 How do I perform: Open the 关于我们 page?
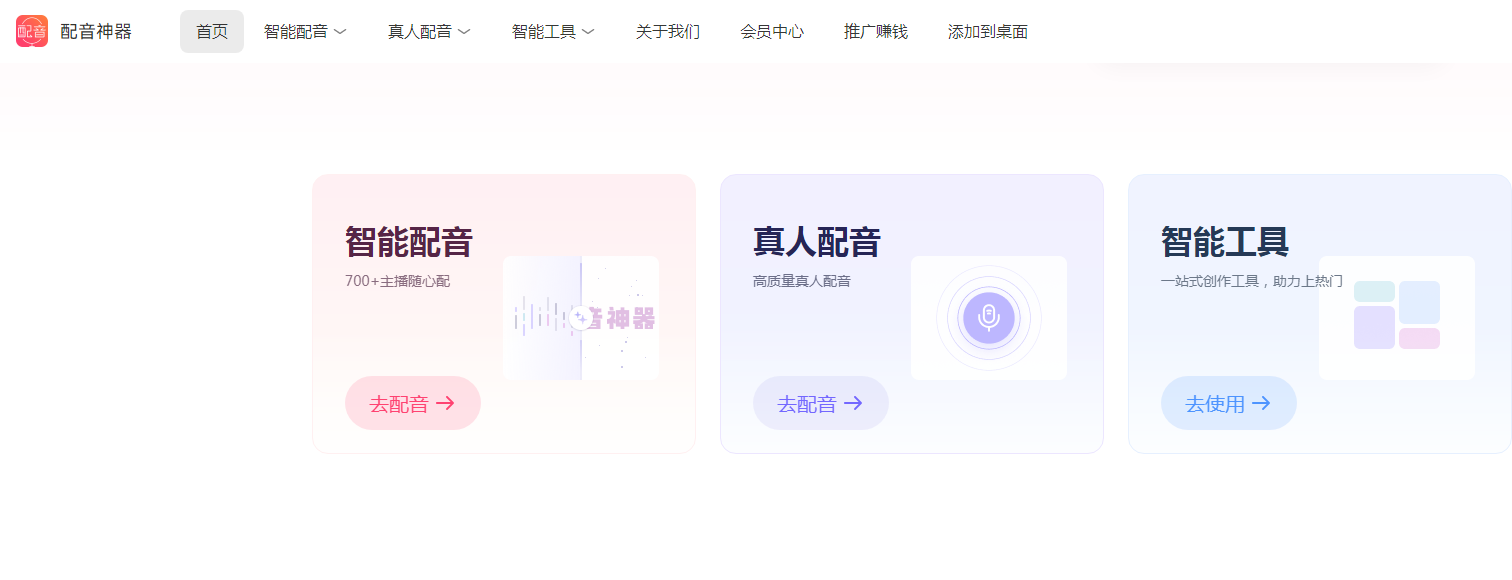[x=667, y=32]
